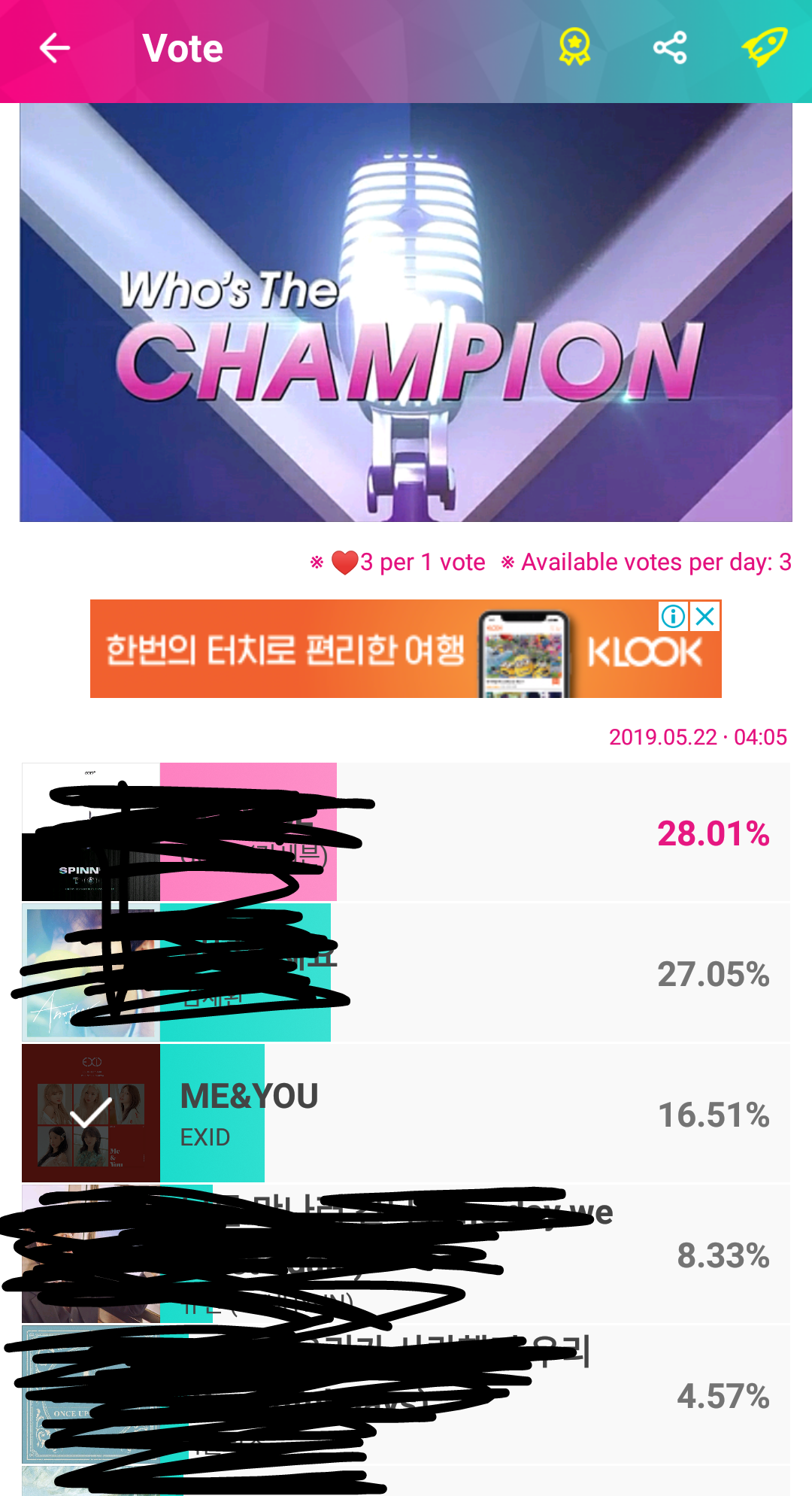Tap the rocket boost icon in the header
The height and width of the screenshot is (1496, 812).
(764, 48)
